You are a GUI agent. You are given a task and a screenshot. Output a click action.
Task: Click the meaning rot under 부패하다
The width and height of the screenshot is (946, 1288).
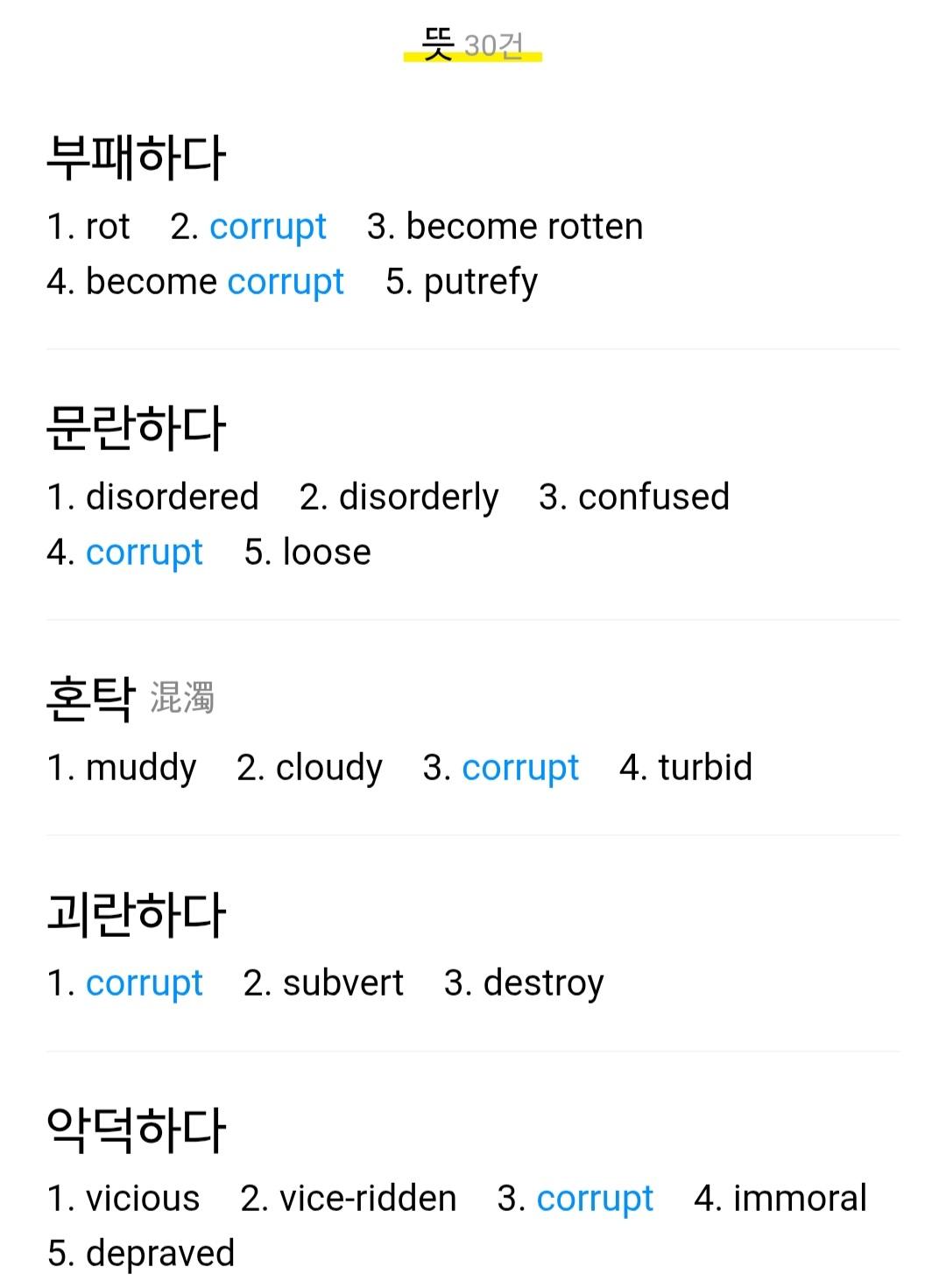tap(105, 226)
